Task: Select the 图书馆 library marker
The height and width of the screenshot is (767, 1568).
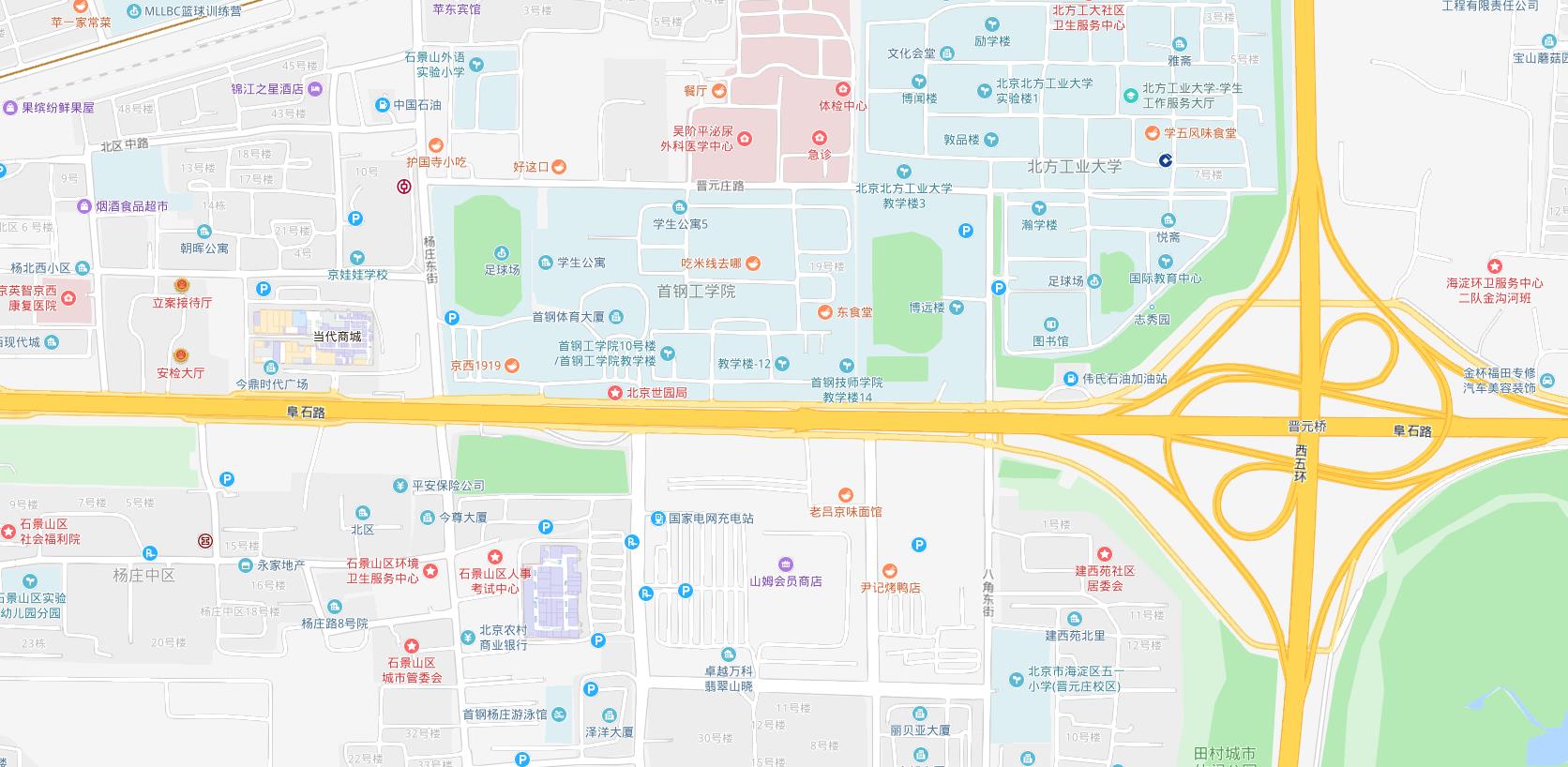Action: (1050, 325)
